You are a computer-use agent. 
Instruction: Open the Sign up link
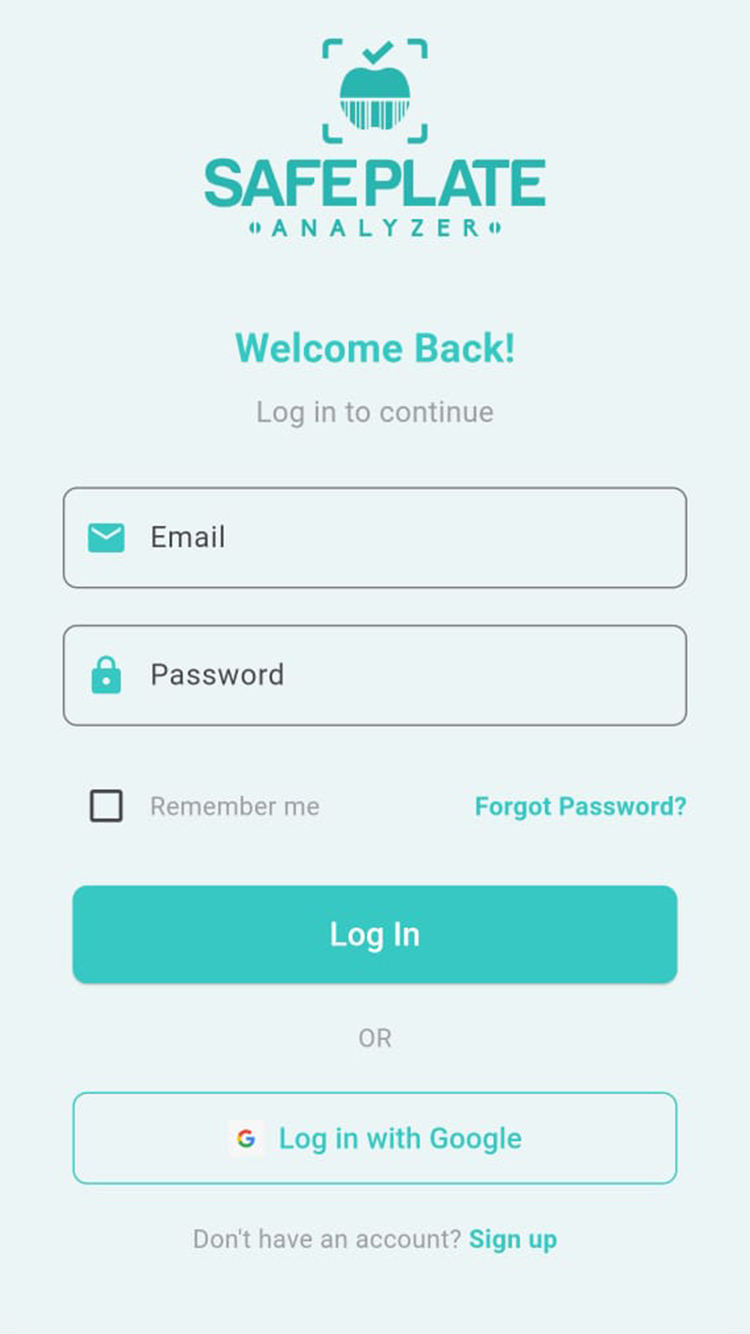(513, 1239)
